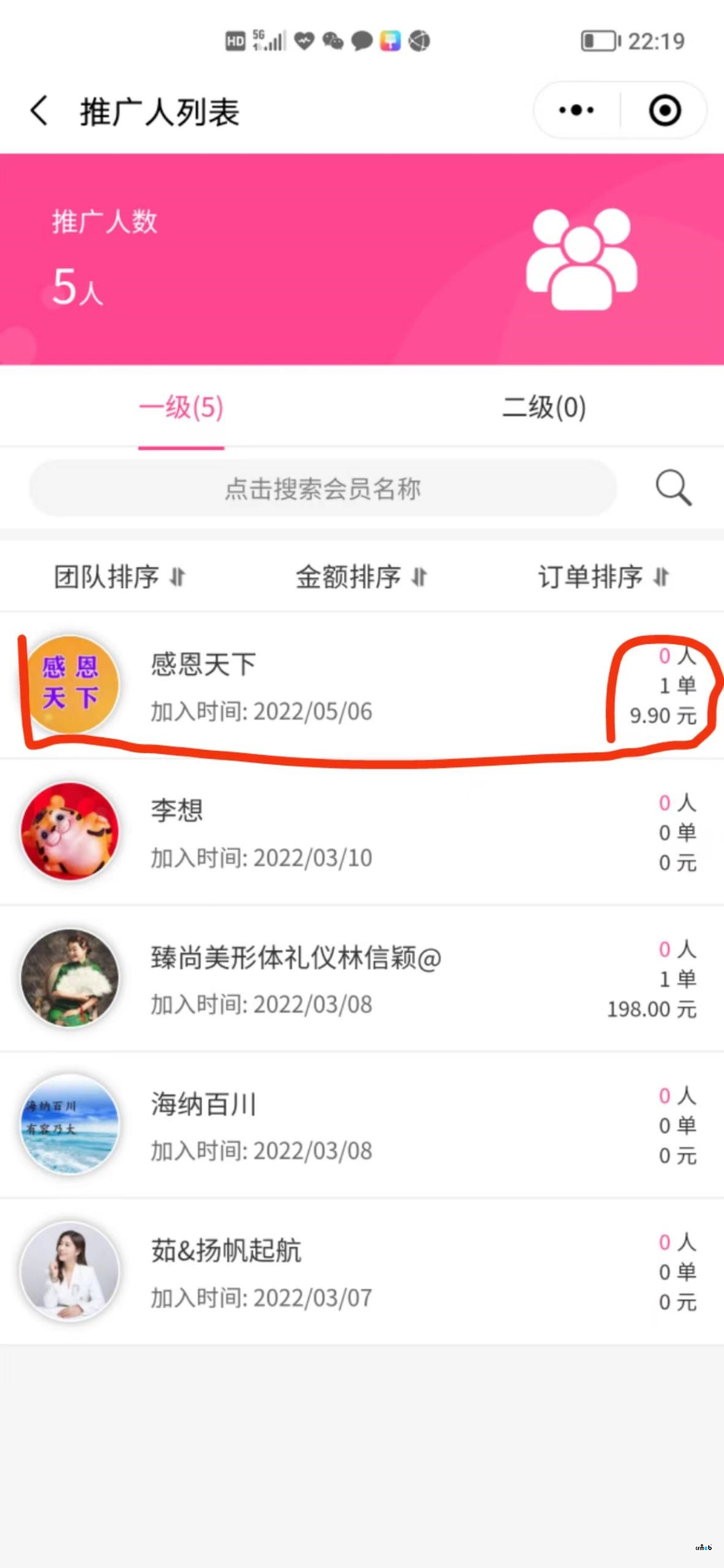Sort list by 团队排序

pyautogui.click(x=119, y=577)
